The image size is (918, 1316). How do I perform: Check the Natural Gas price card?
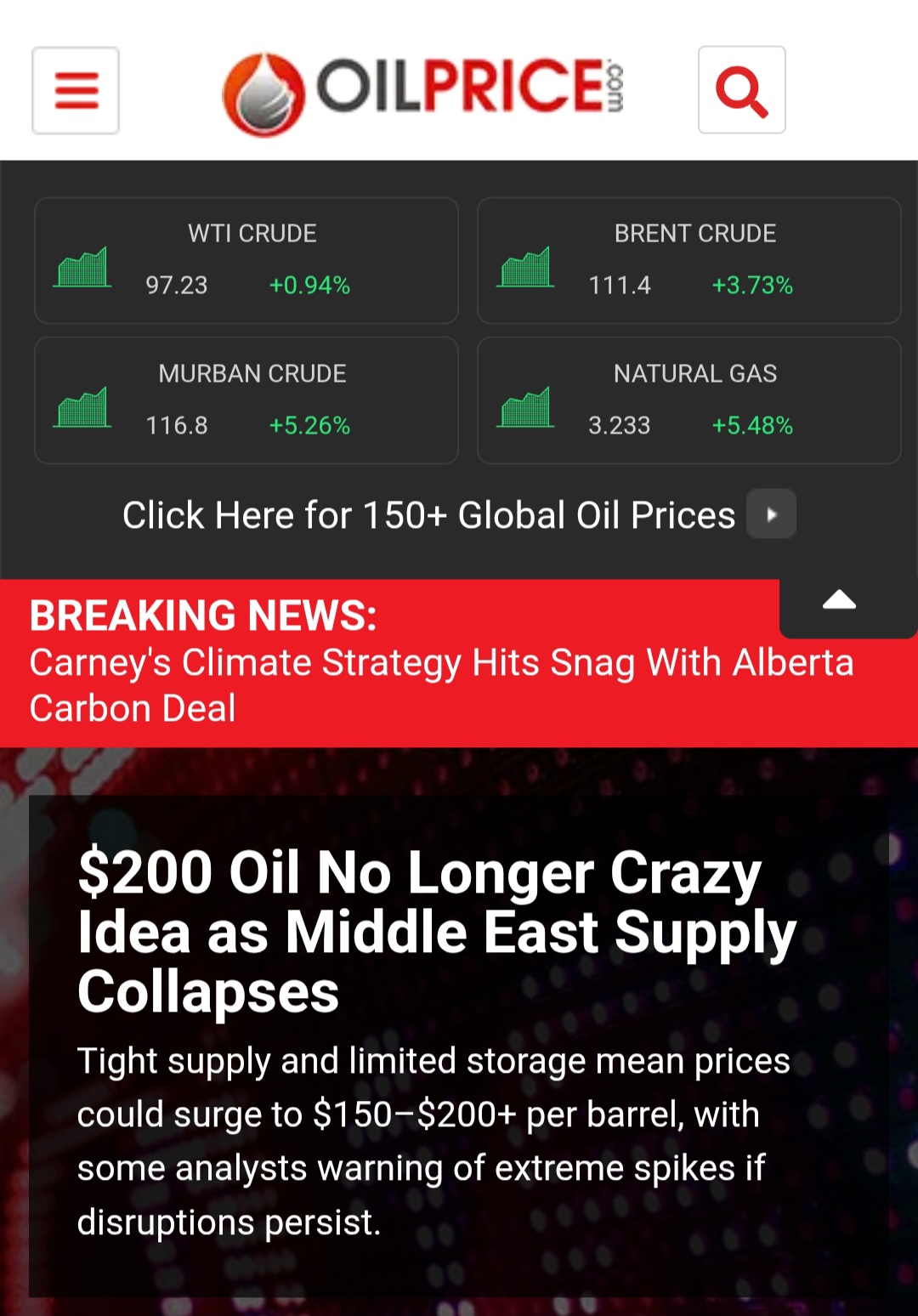click(688, 400)
